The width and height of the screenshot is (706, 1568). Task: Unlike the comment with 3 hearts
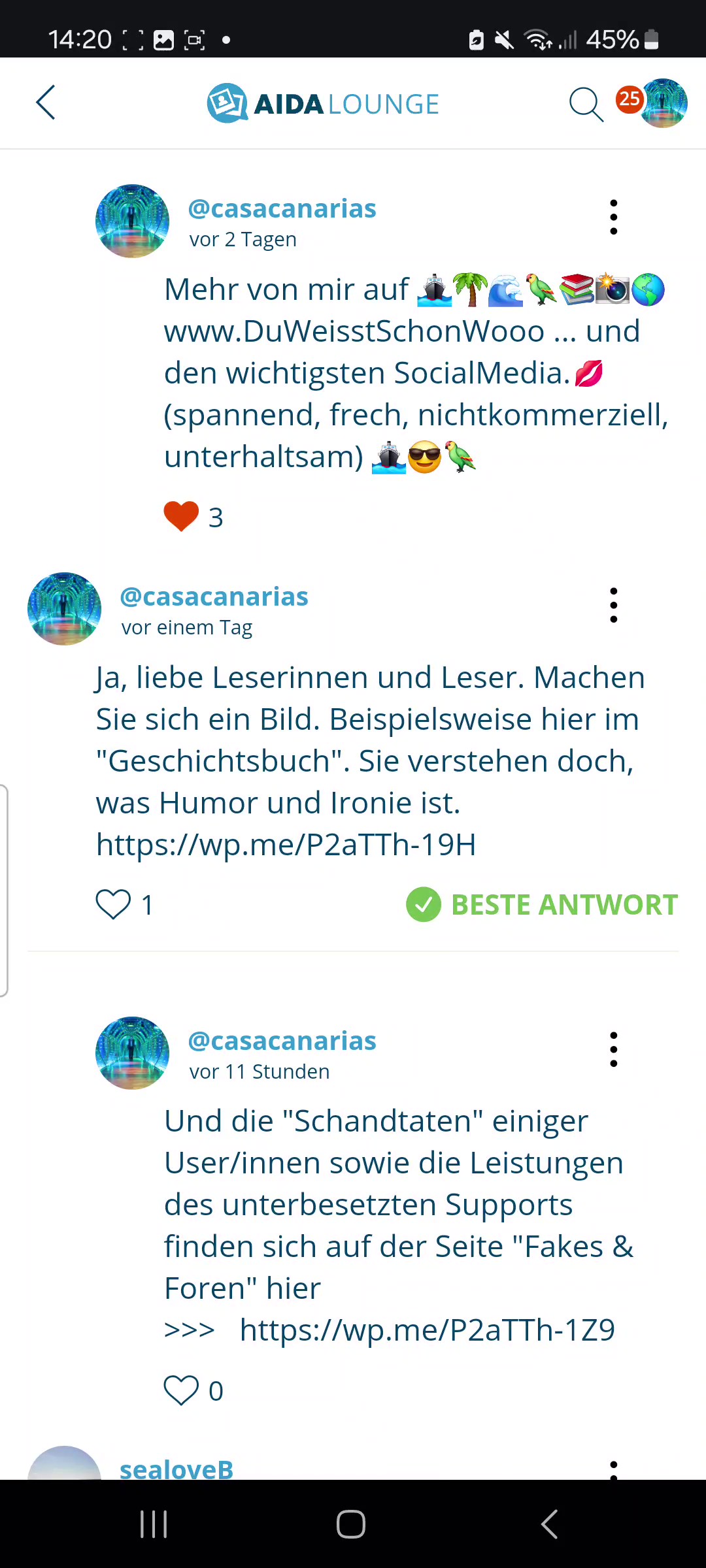(181, 516)
